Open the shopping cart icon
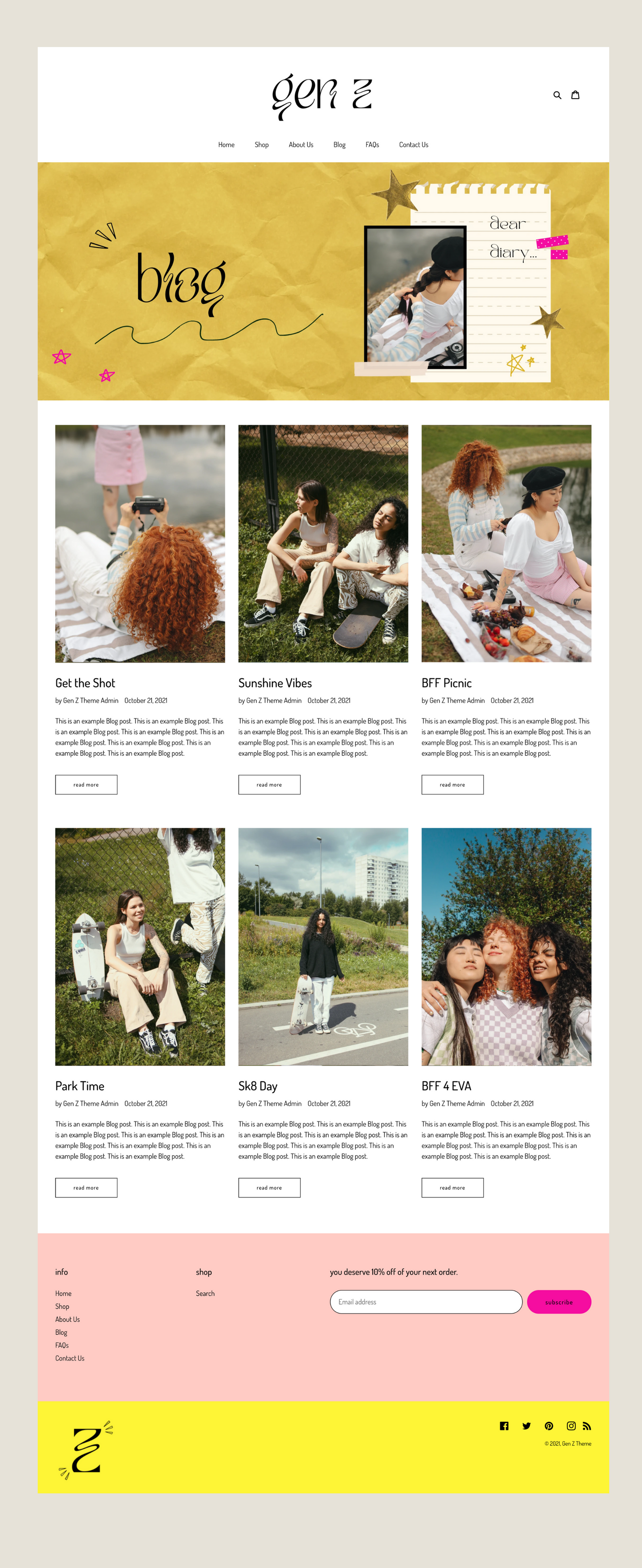The width and height of the screenshot is (642, 1568). pyautogui.click(x=575, y=95)
